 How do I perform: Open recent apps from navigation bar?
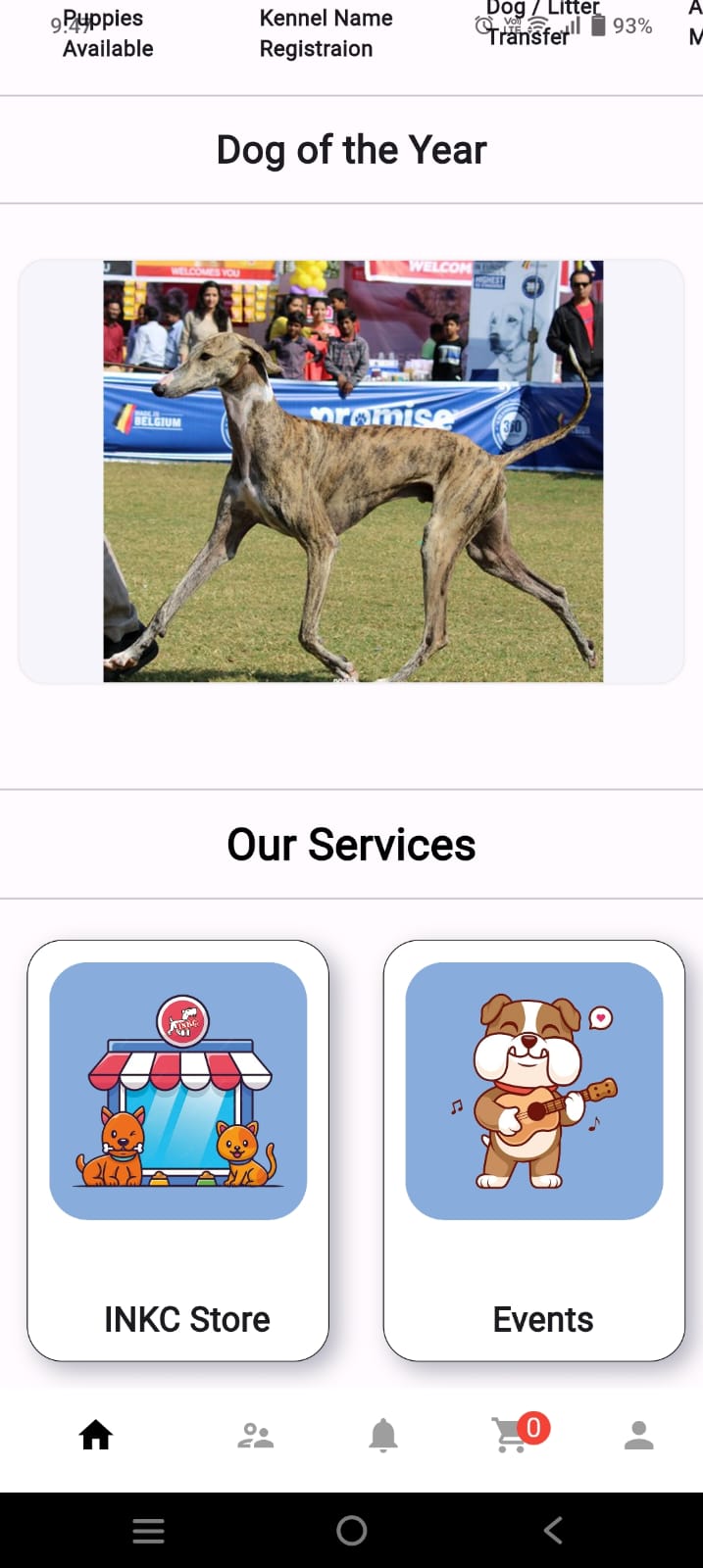pos(148,1530)
